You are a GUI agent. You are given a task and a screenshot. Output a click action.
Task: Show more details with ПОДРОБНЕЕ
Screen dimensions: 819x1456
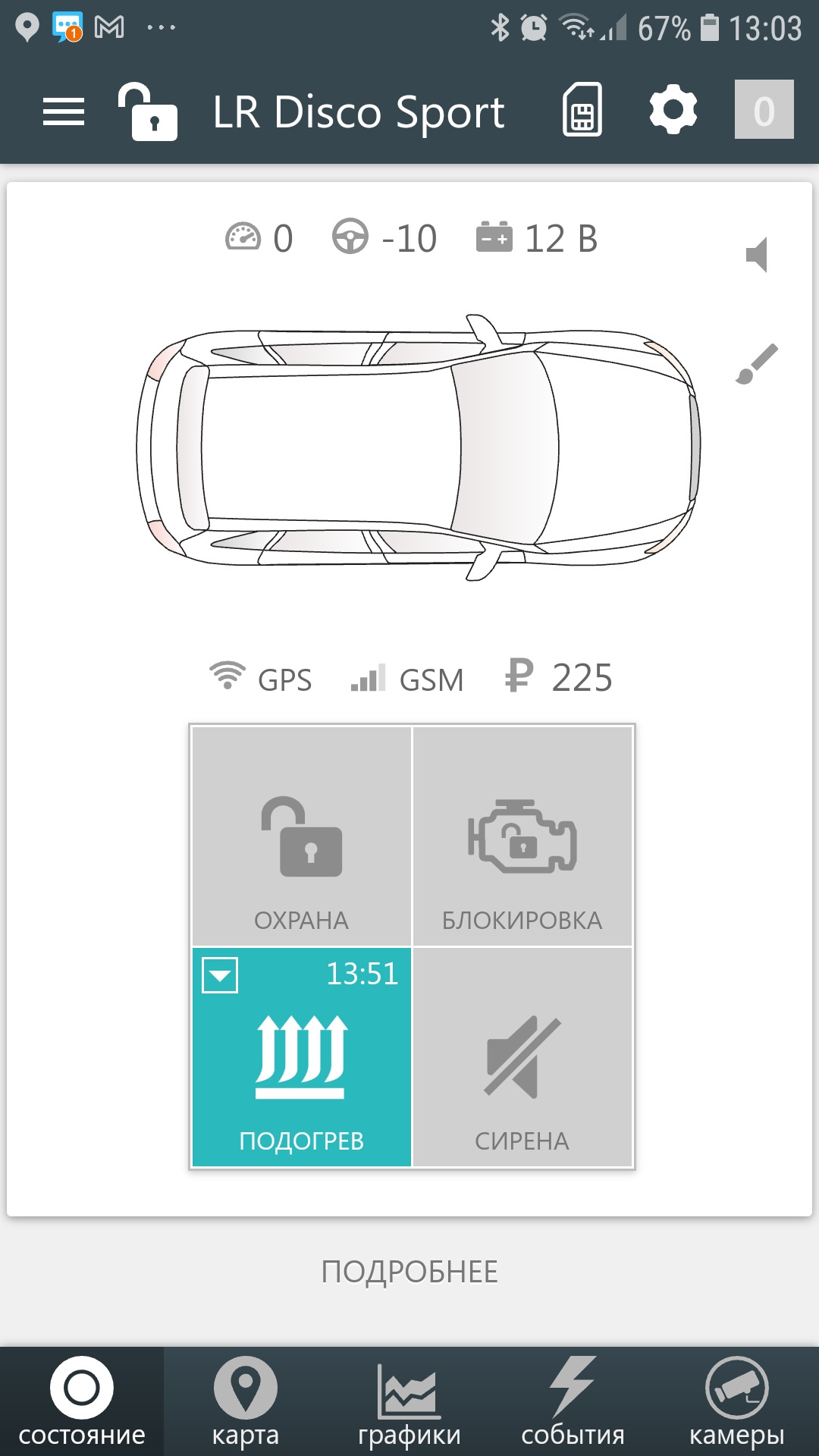pos(409,1272)
